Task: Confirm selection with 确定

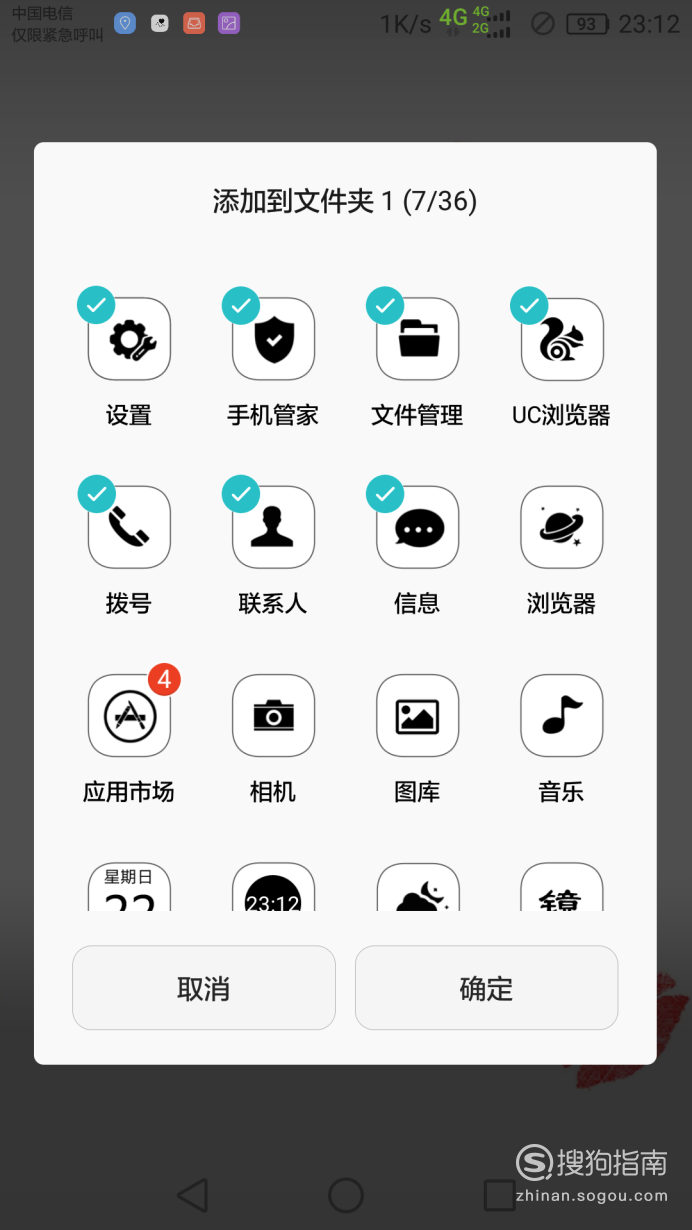Action: 487,988
